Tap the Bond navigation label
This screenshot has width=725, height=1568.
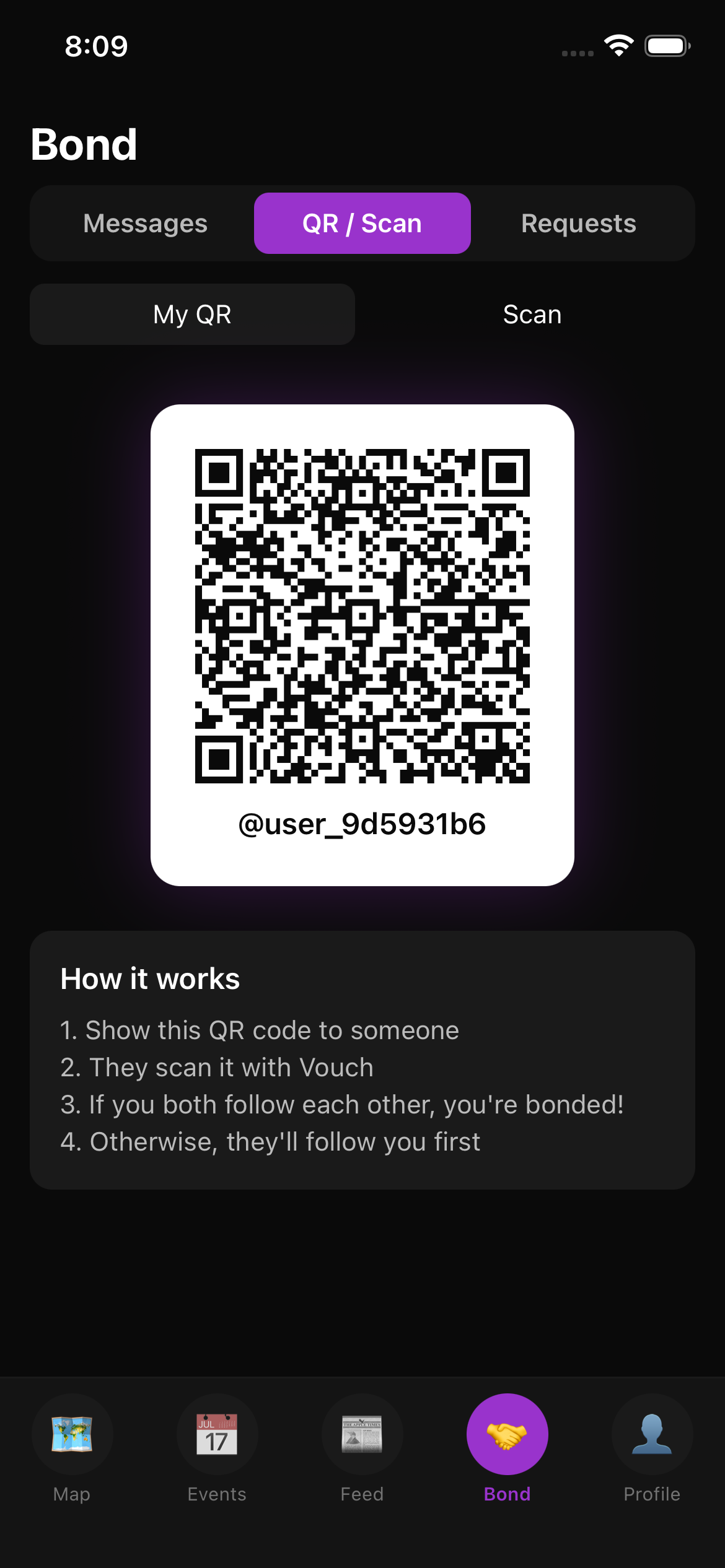(x=507, y=1493)
